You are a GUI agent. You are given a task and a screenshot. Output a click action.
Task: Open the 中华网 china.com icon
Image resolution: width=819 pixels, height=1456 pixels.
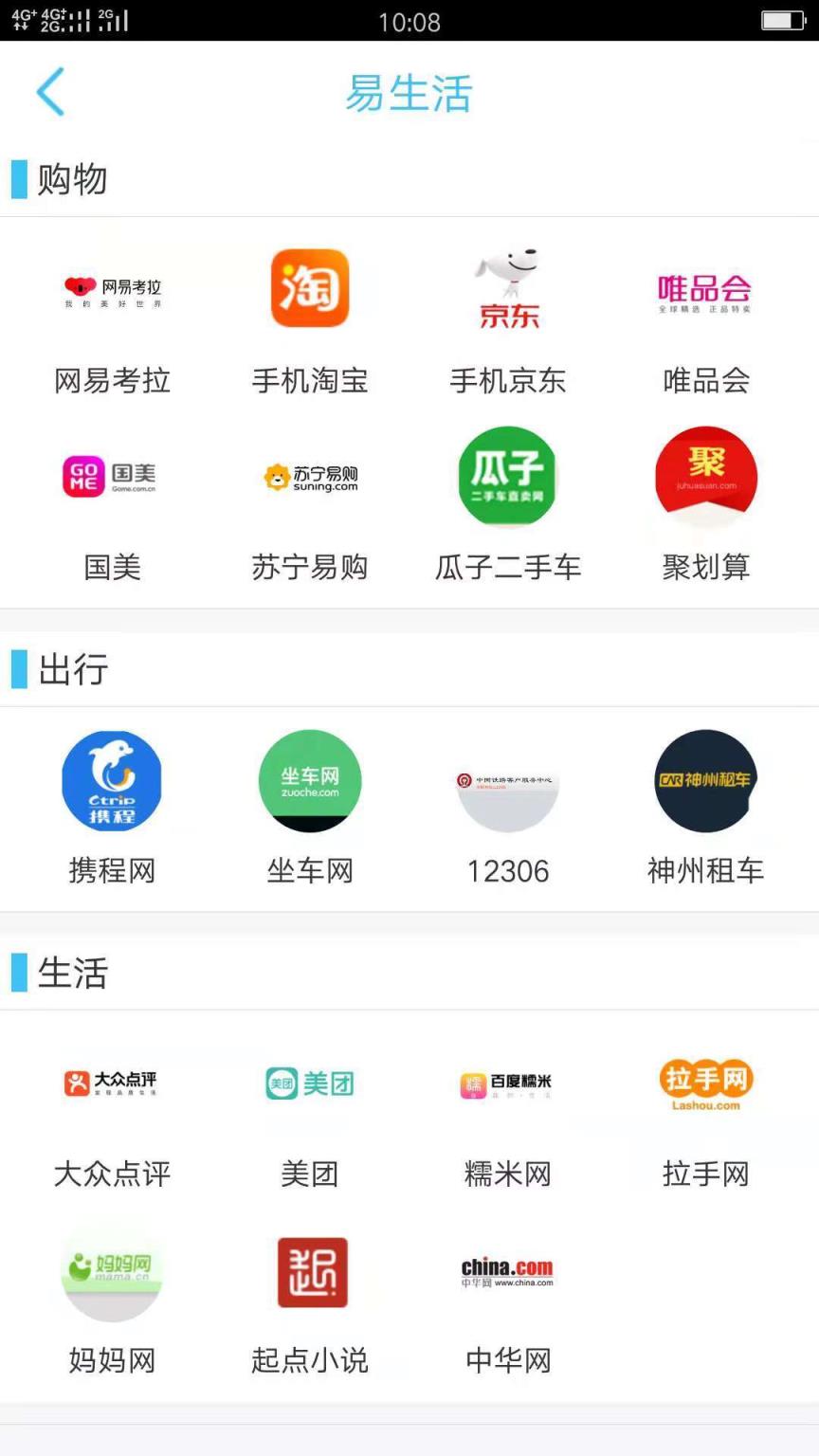[x=508, y=1273]
